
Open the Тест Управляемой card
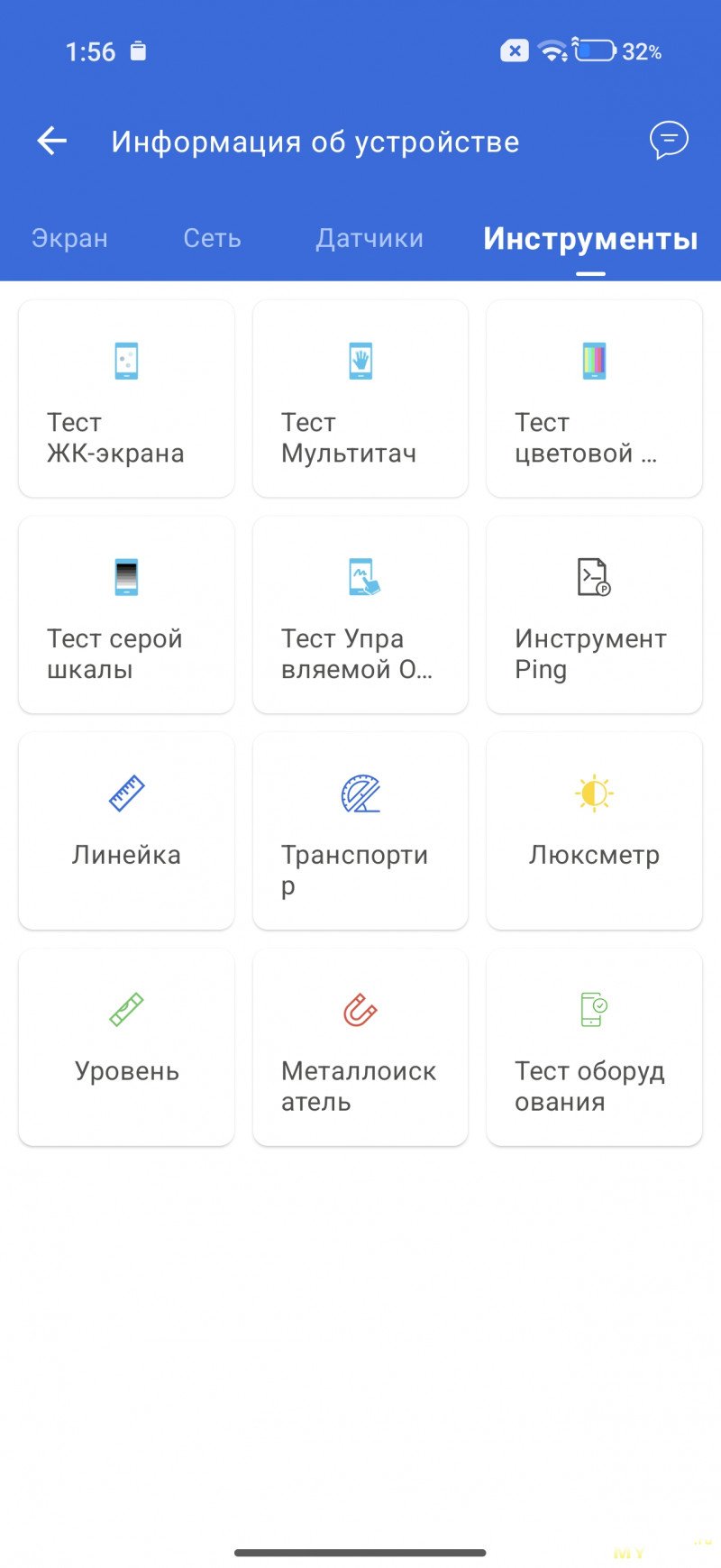(x=360, y=615)
